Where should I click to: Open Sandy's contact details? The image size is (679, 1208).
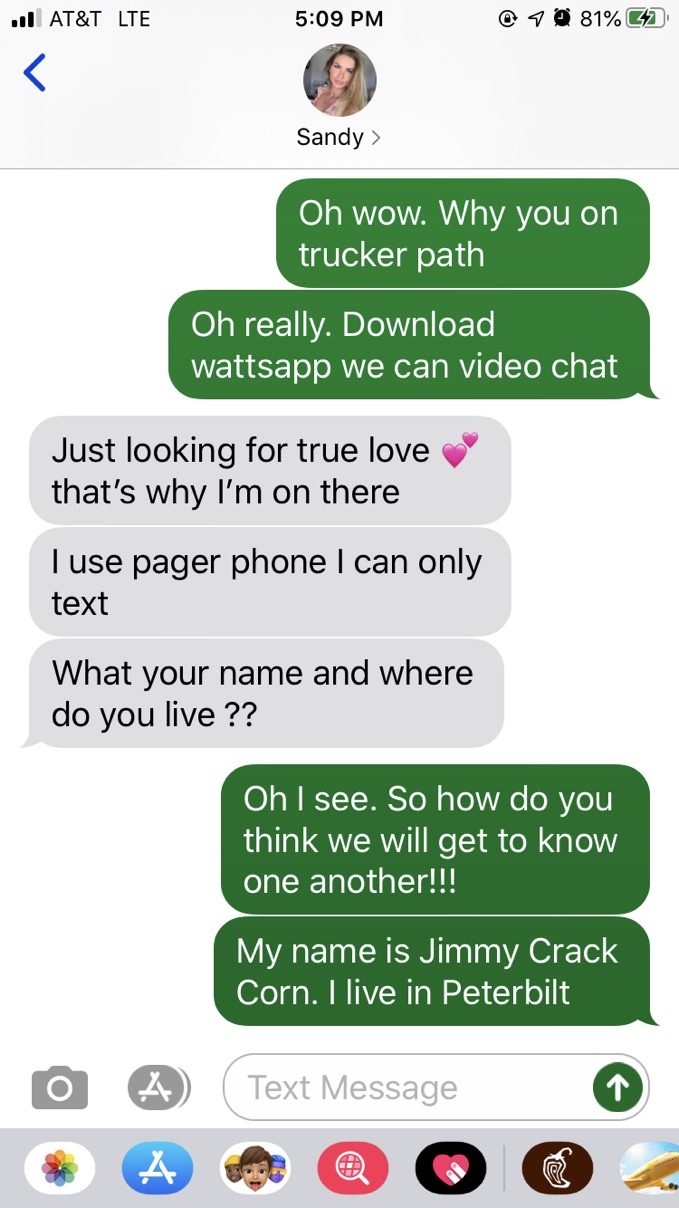(x=339, y=96)
